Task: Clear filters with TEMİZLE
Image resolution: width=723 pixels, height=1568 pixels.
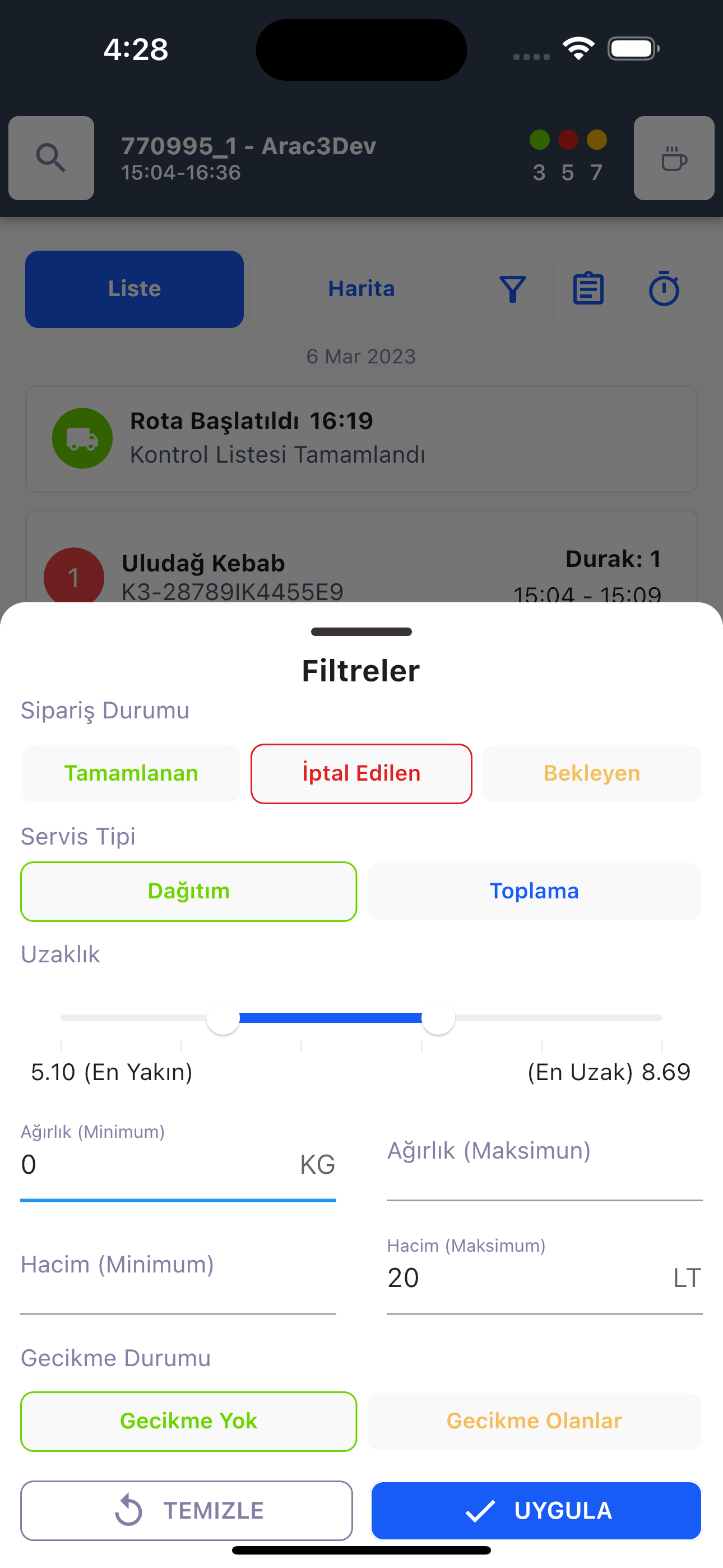Action: [186, 1510]
